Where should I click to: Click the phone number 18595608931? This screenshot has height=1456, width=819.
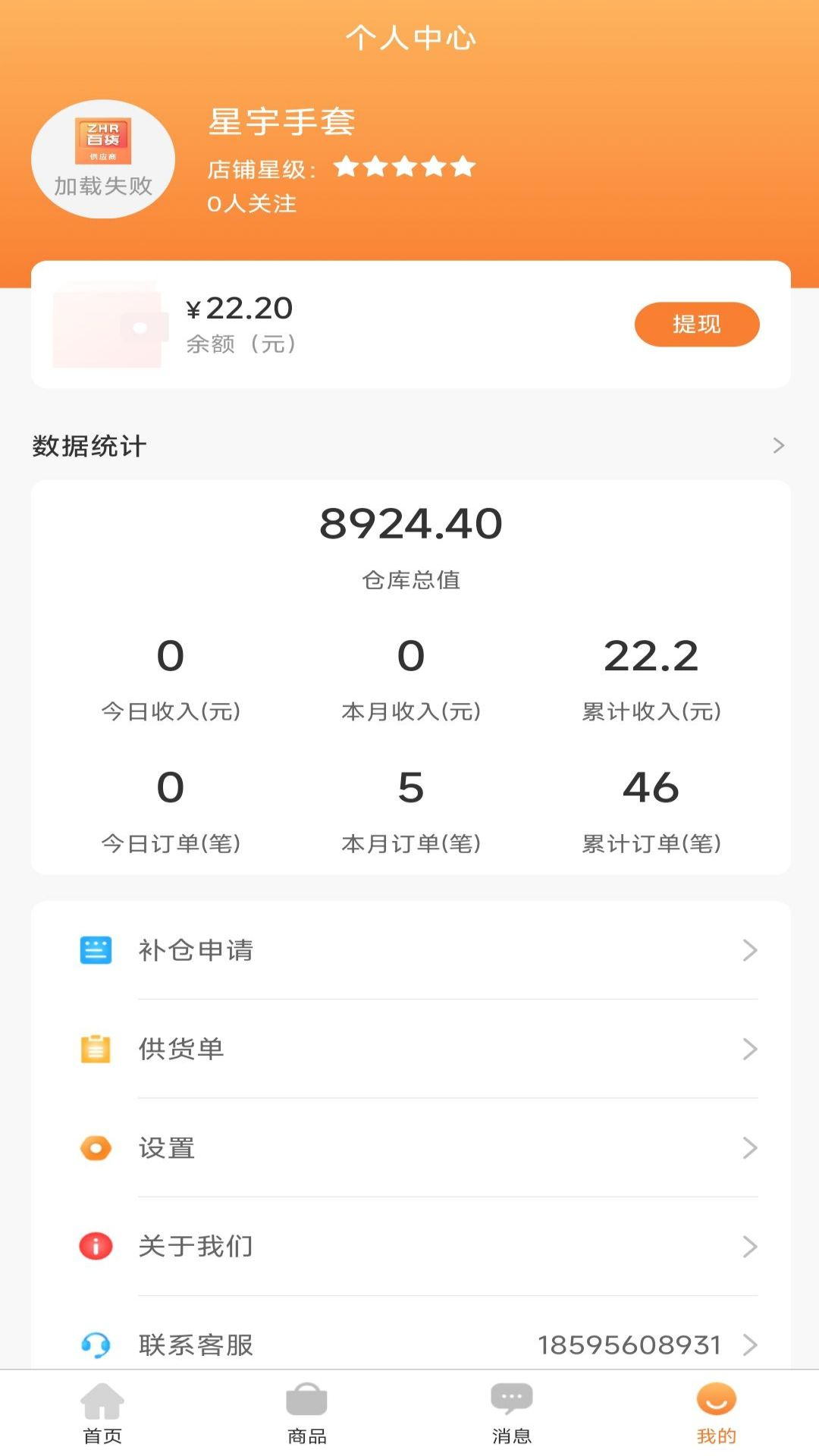(x=630, y=1345)
